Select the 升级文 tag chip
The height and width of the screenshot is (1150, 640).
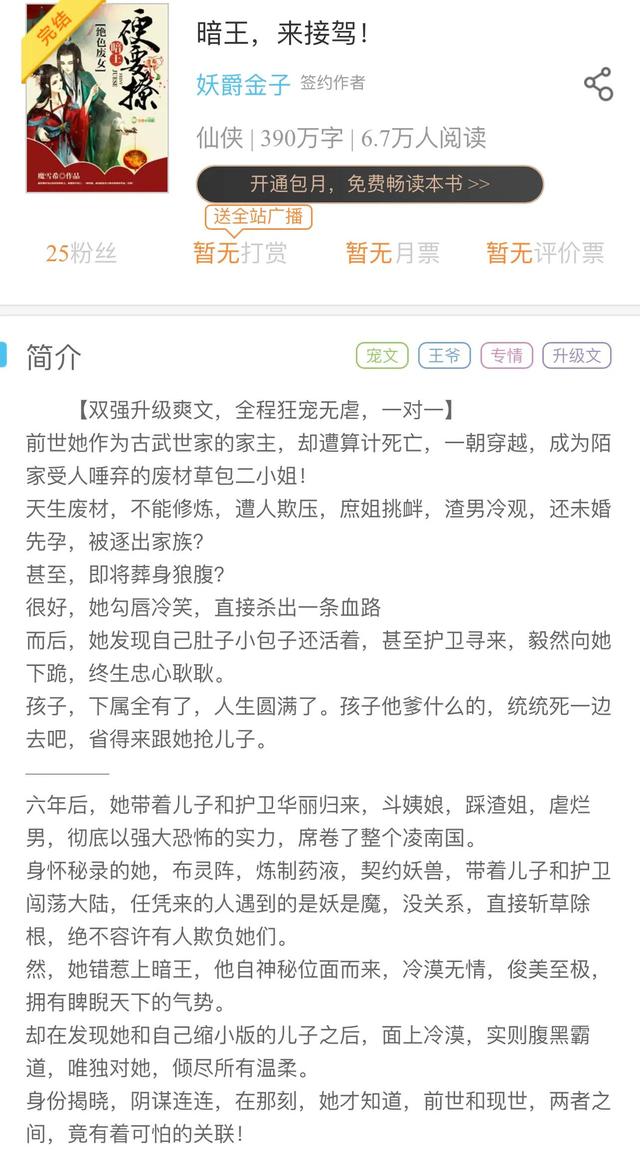[x=576, y=356]
